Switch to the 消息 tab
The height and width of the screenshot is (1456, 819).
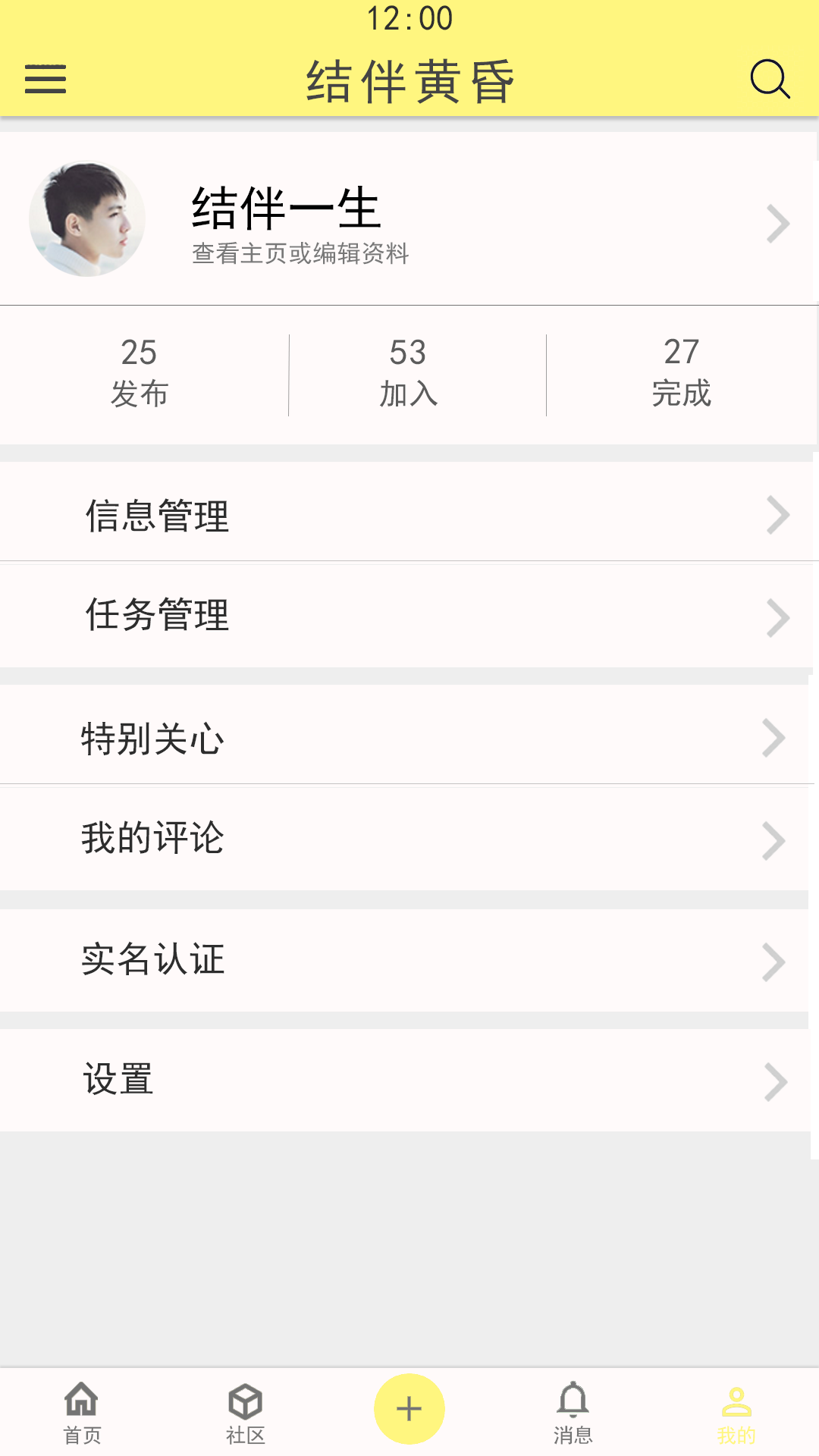573,1413
